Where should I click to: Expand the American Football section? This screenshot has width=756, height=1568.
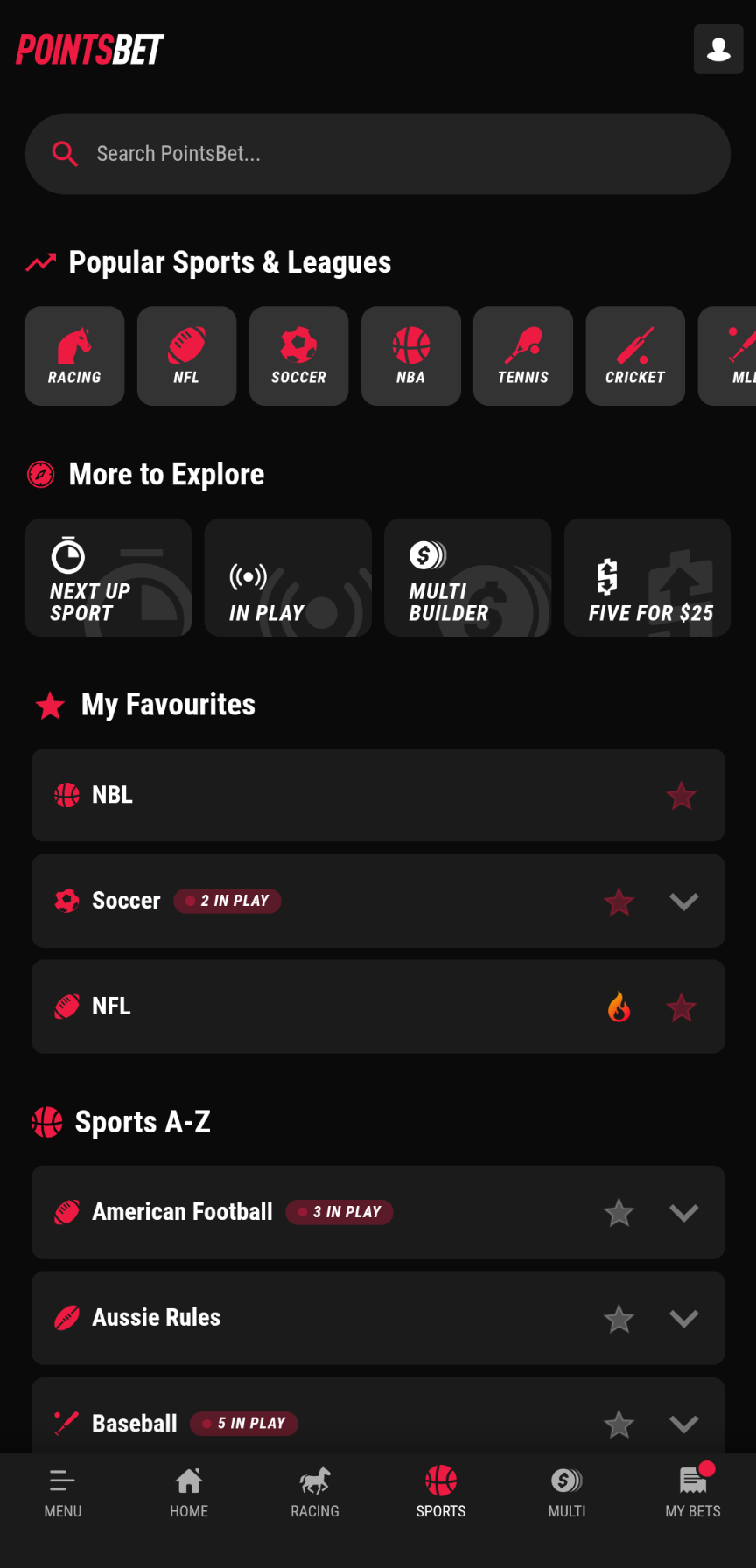coord(683,1212)
